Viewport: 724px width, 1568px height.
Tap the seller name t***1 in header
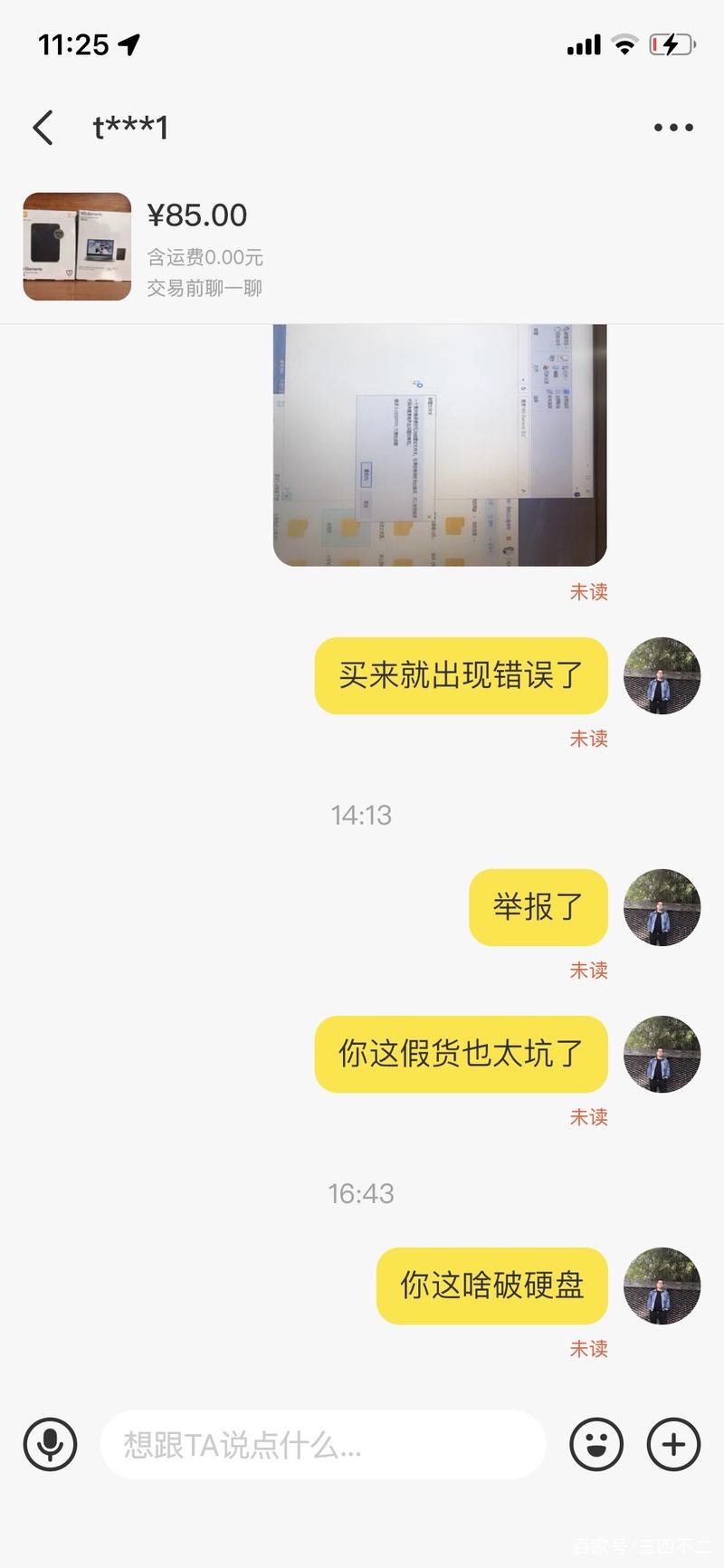coord(131,127)
